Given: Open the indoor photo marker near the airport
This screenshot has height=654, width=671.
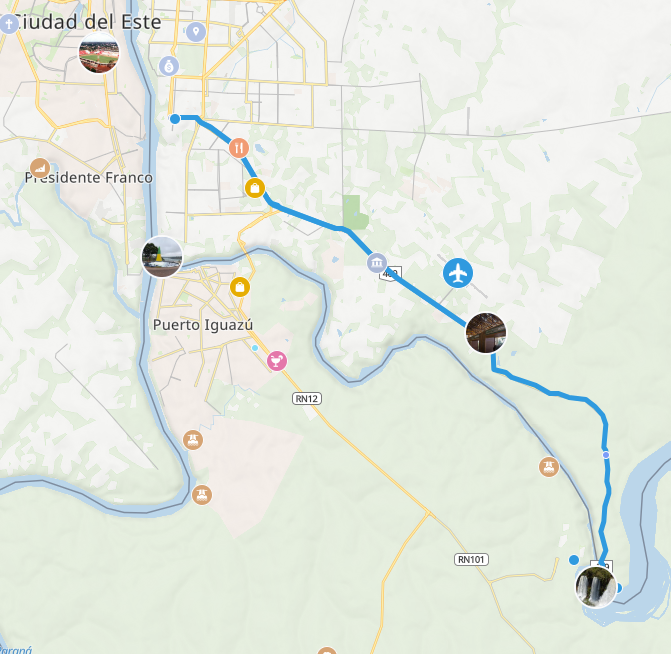Looking at the screenshot, I should pos(486,333).
